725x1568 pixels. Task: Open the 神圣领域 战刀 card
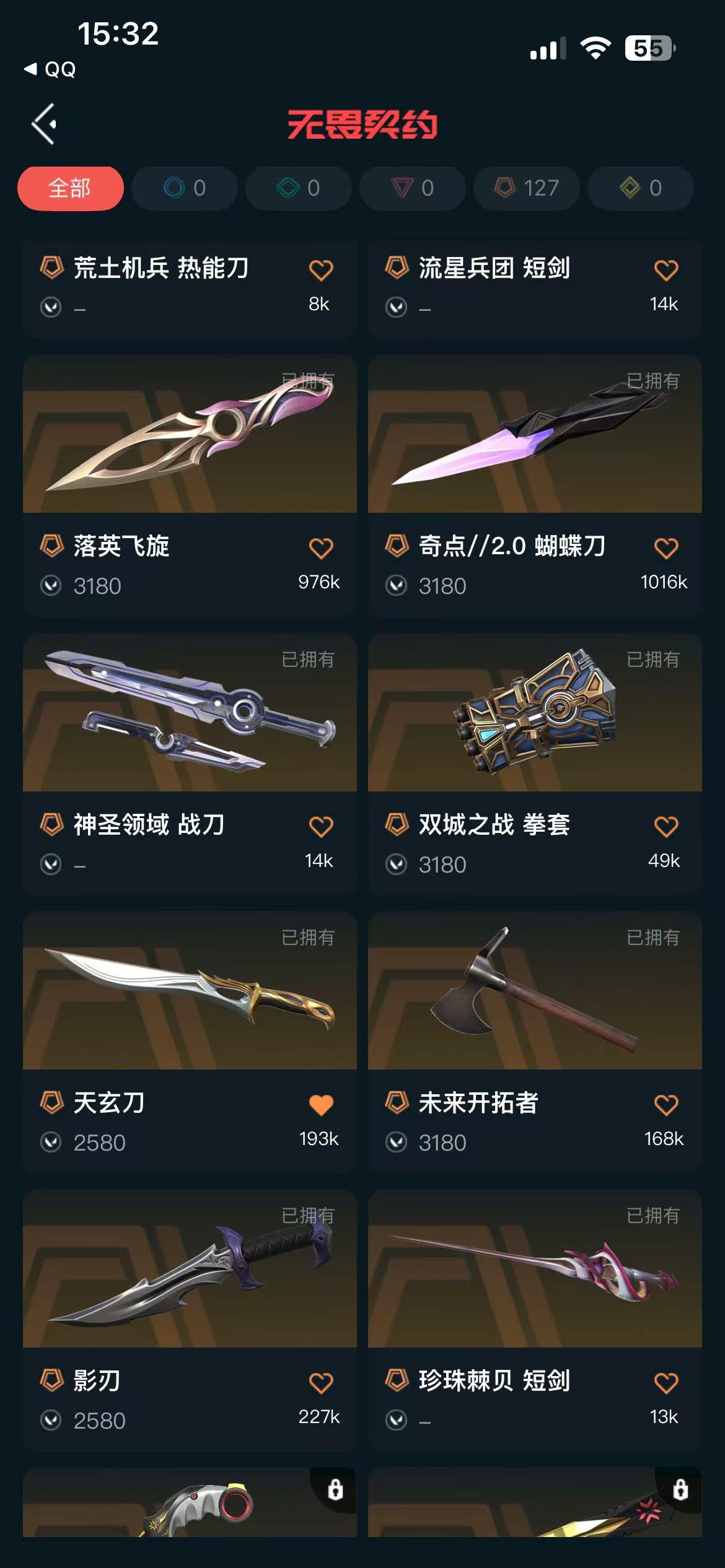(190, 713)
